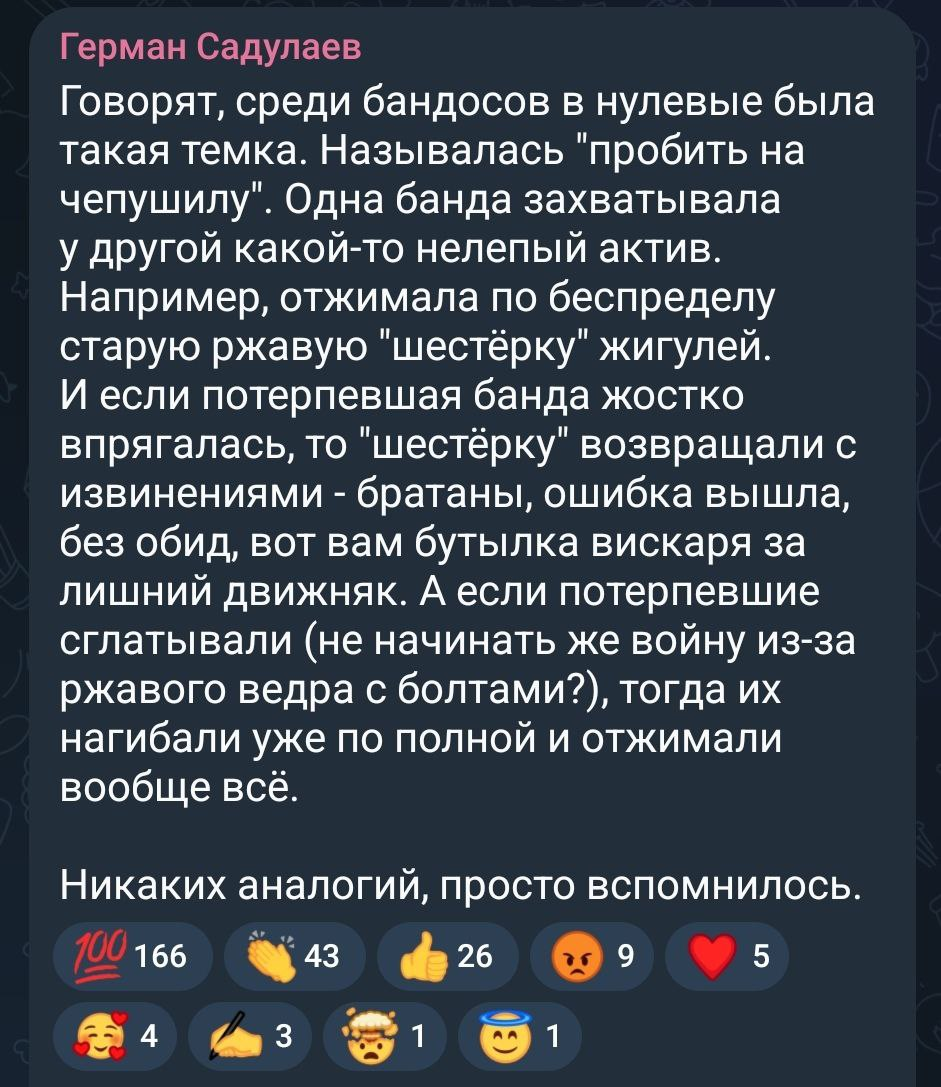Give the thumbs up reaction with 26
941x1087 pixels.
coord(447,957)
